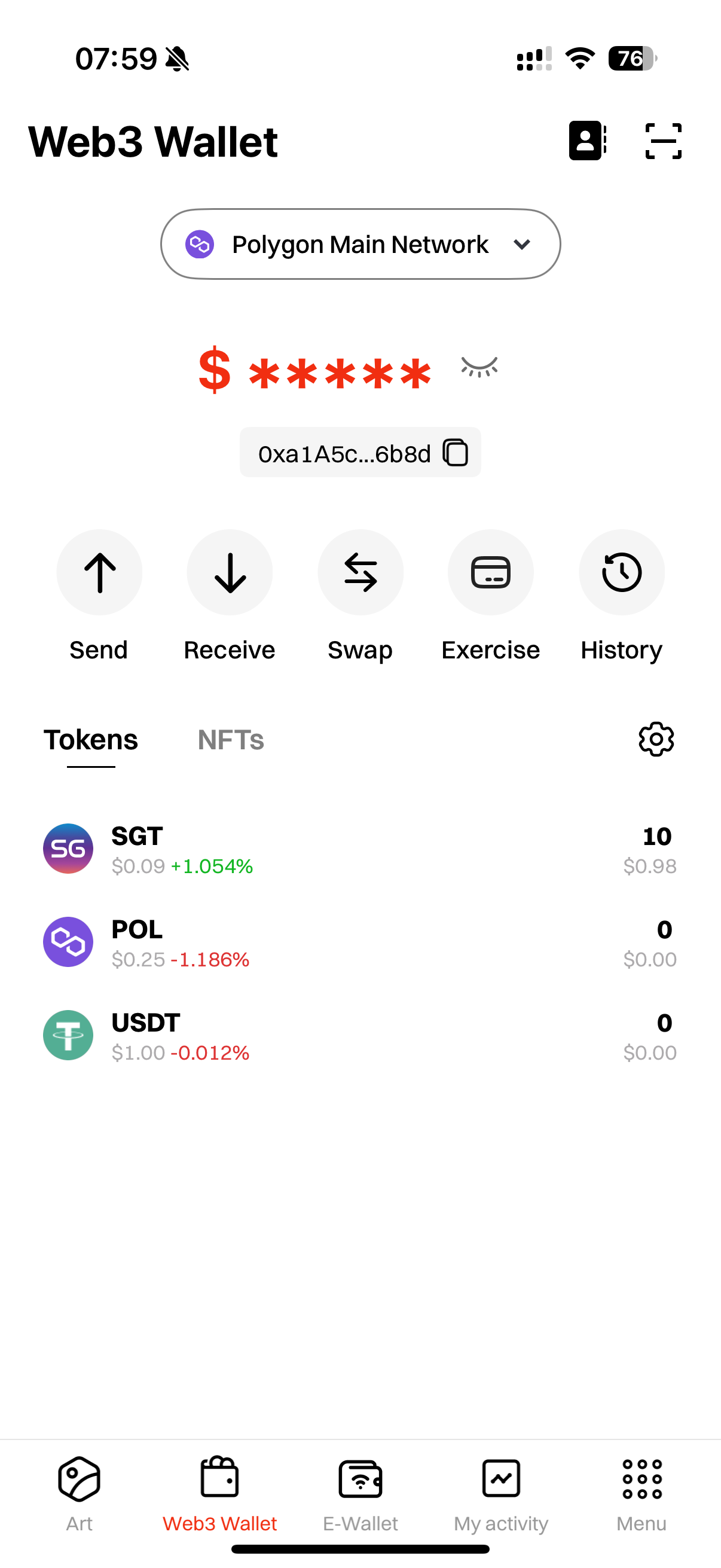The width and height of the screenshot is (721, 1568).
Task: Open the Exercise option
Action: pos(490,597)
